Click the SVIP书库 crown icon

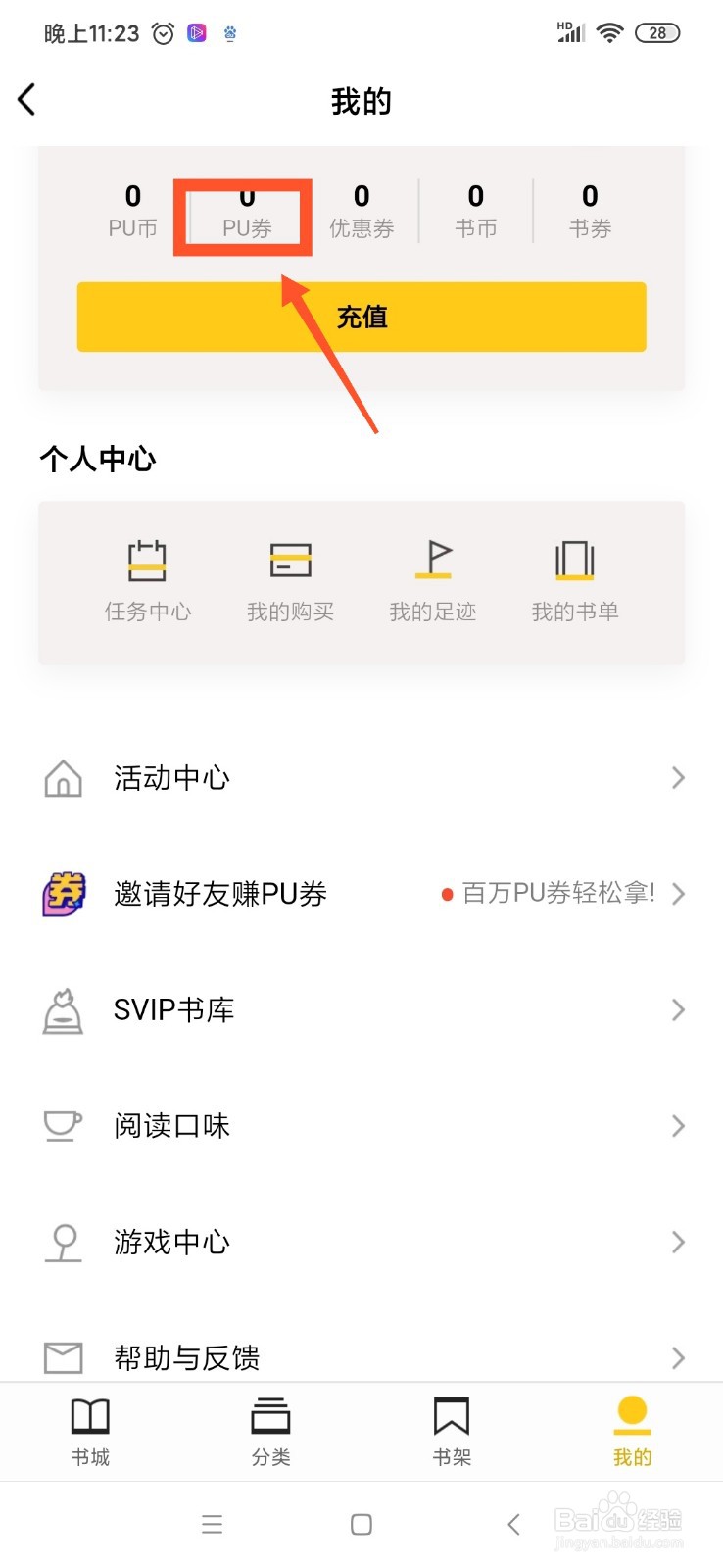(62, 1008)
